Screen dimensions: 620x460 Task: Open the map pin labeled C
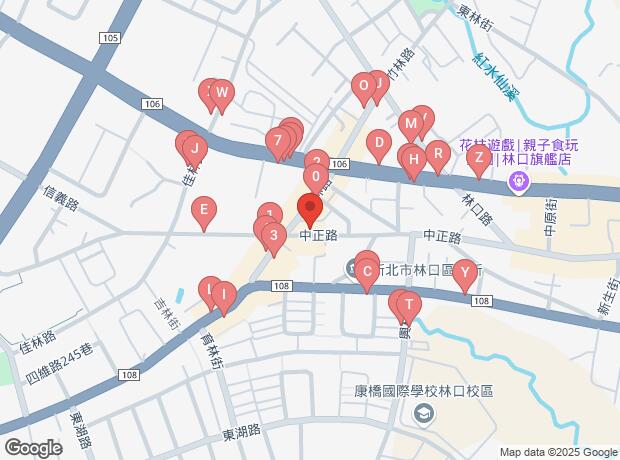click(367, 271)
